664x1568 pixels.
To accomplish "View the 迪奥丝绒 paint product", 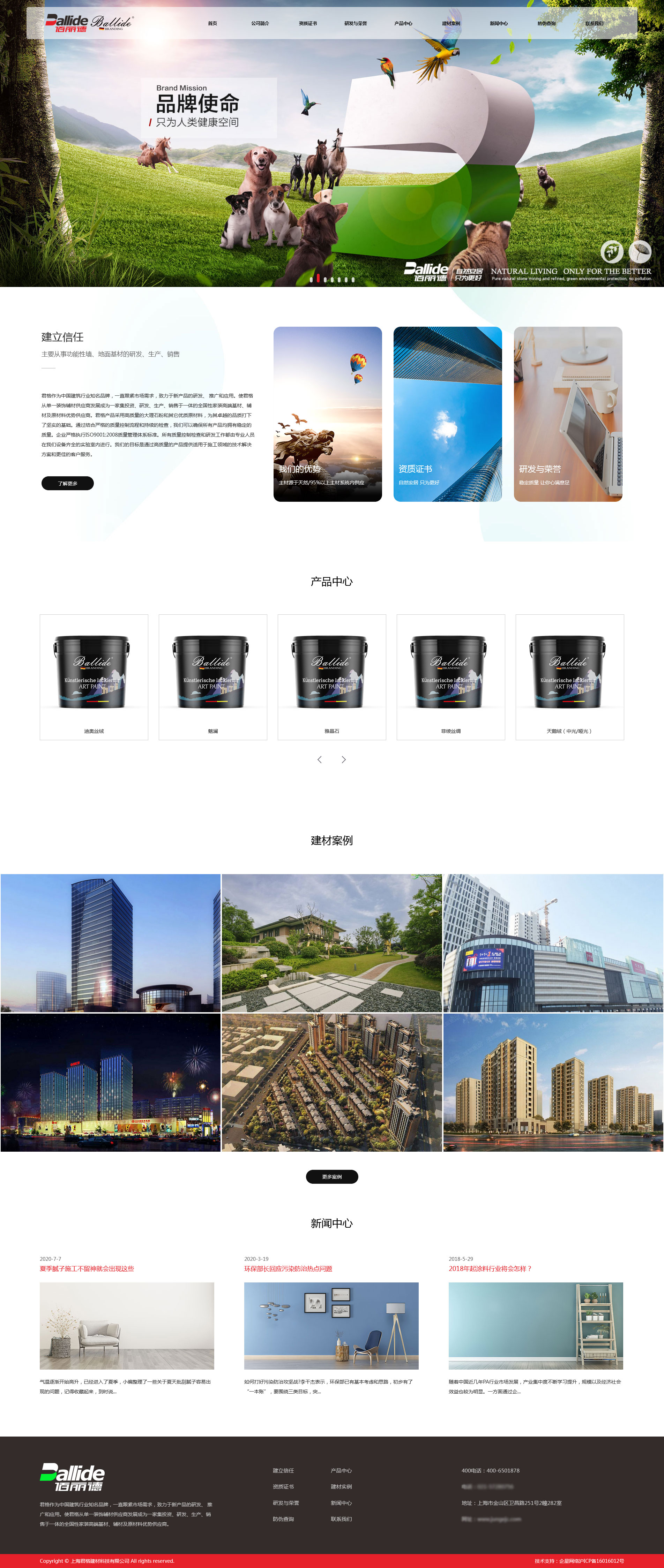I will tap(94, 677).
